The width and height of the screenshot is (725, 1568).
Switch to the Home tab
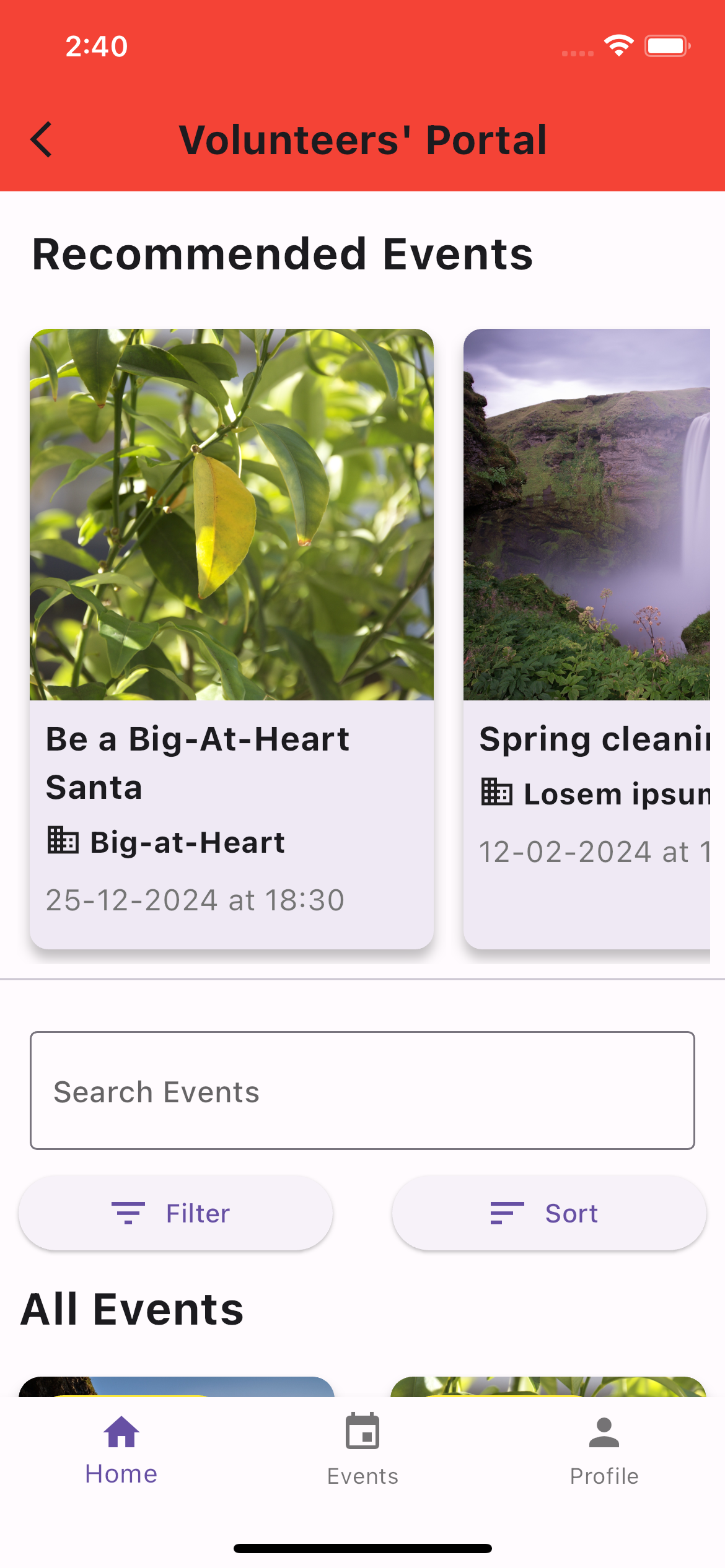[121, 1449]
